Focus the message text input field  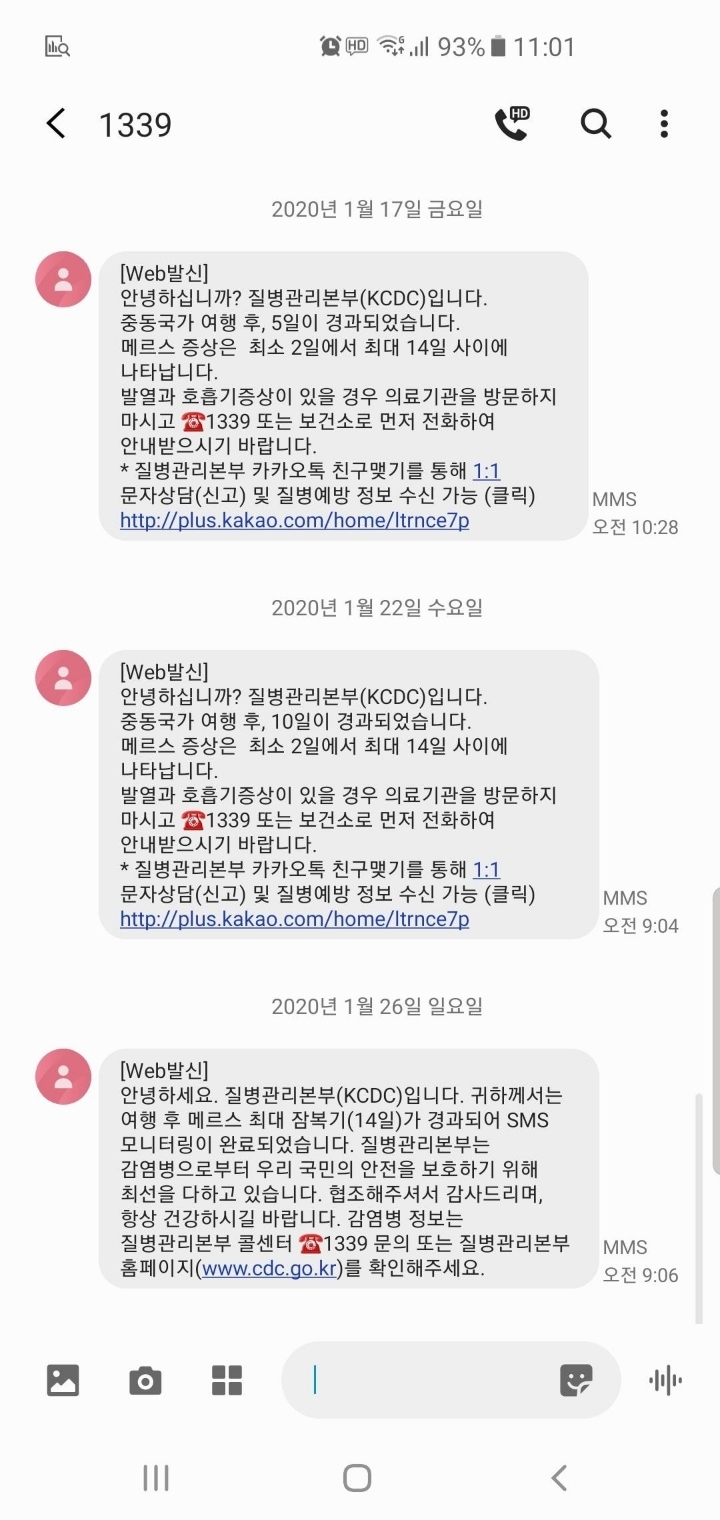click(430, 1380)
